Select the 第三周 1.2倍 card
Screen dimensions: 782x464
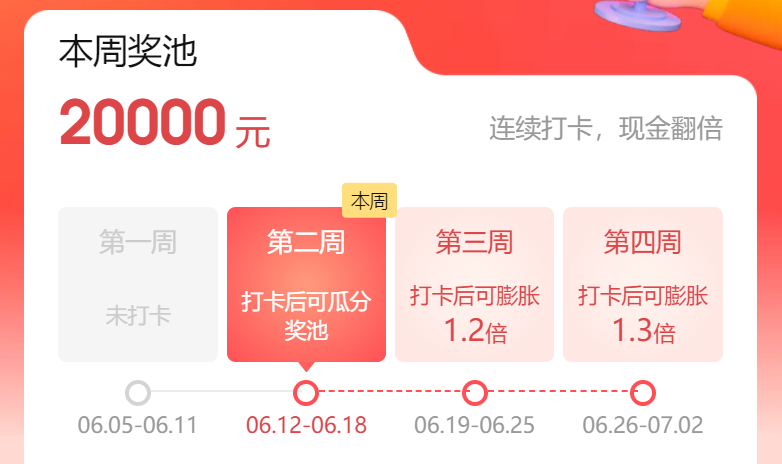(x=474, y=284)
